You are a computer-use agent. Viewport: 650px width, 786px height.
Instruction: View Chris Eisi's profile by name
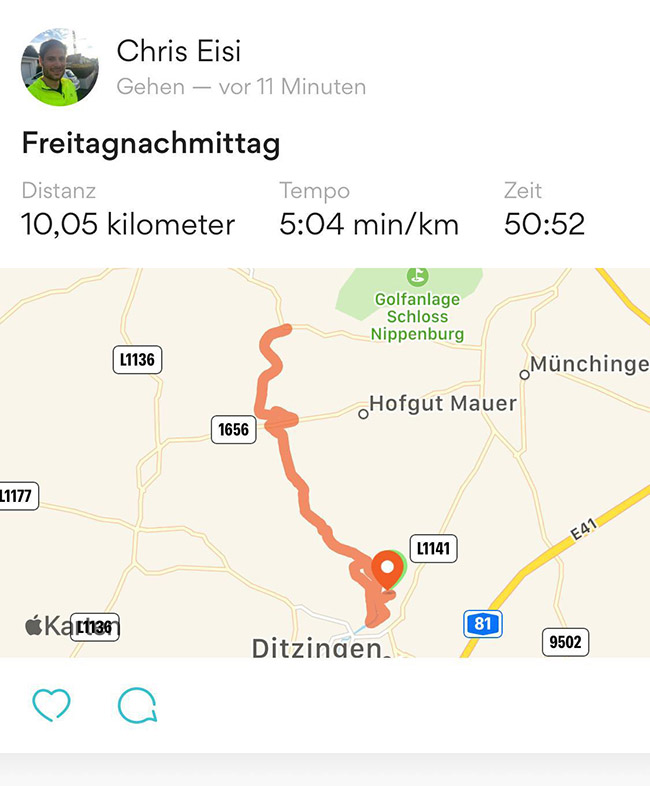coord(179,51)
